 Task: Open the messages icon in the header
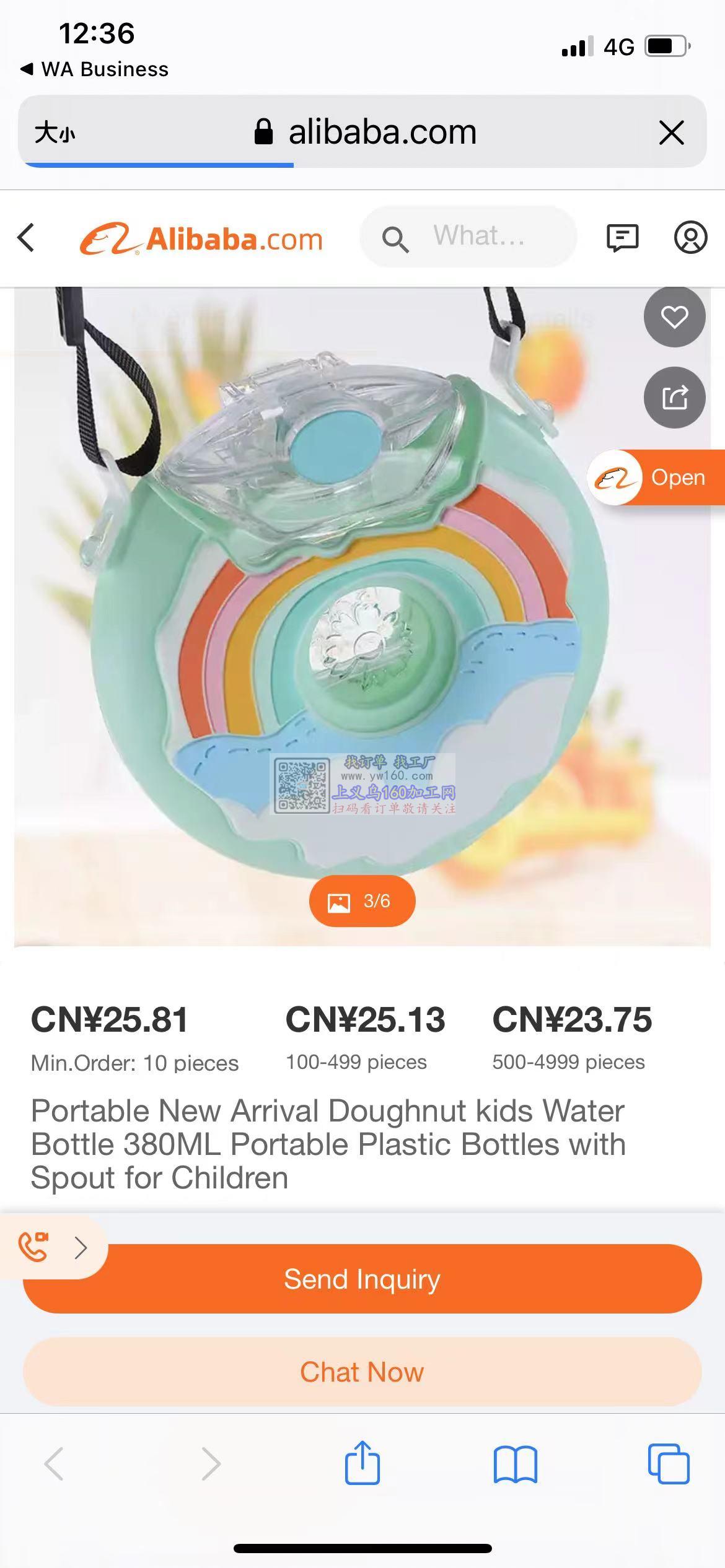pos(622,238)
